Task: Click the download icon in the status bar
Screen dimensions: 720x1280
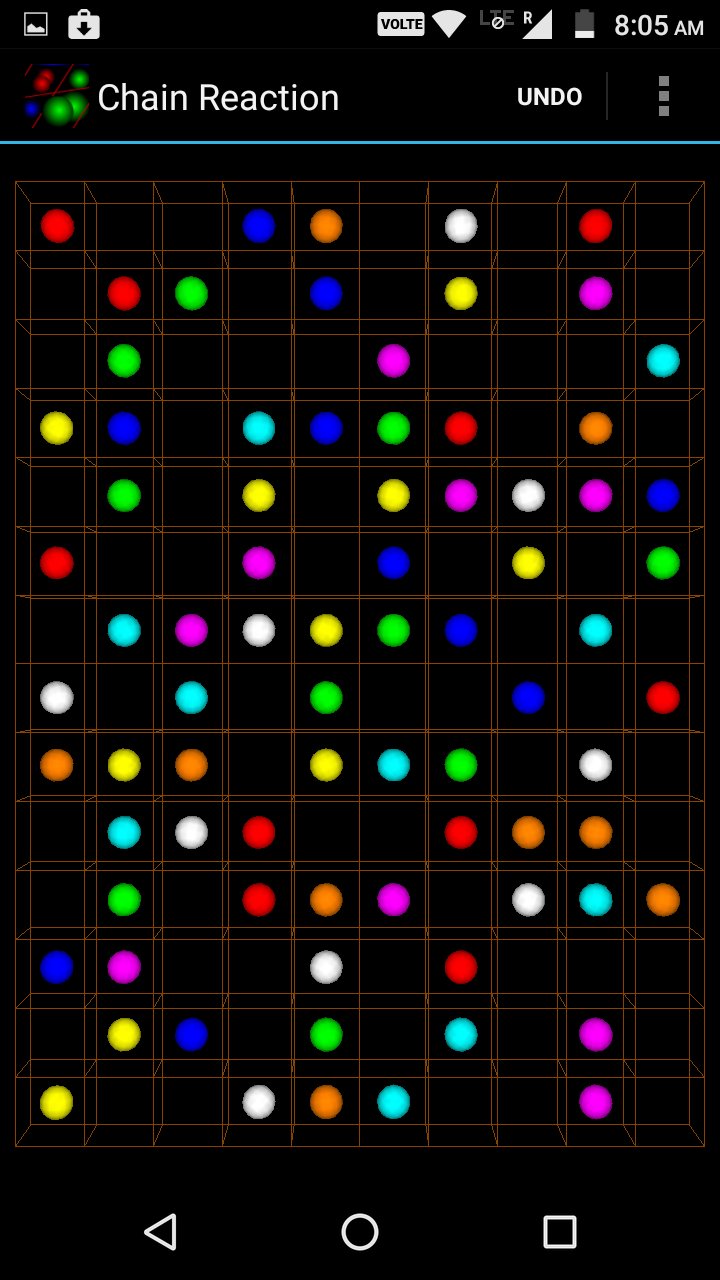Action: [x=84, y=22]
